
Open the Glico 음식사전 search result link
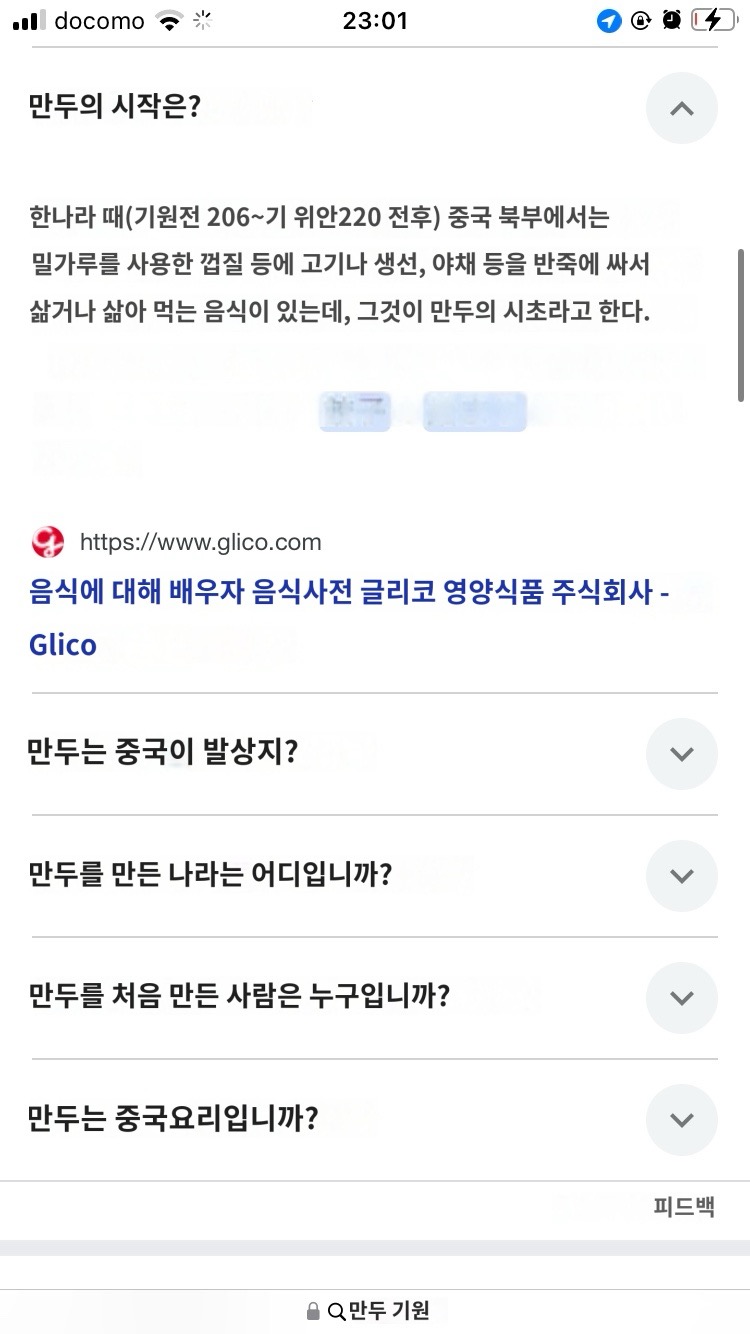pos(348,593)
